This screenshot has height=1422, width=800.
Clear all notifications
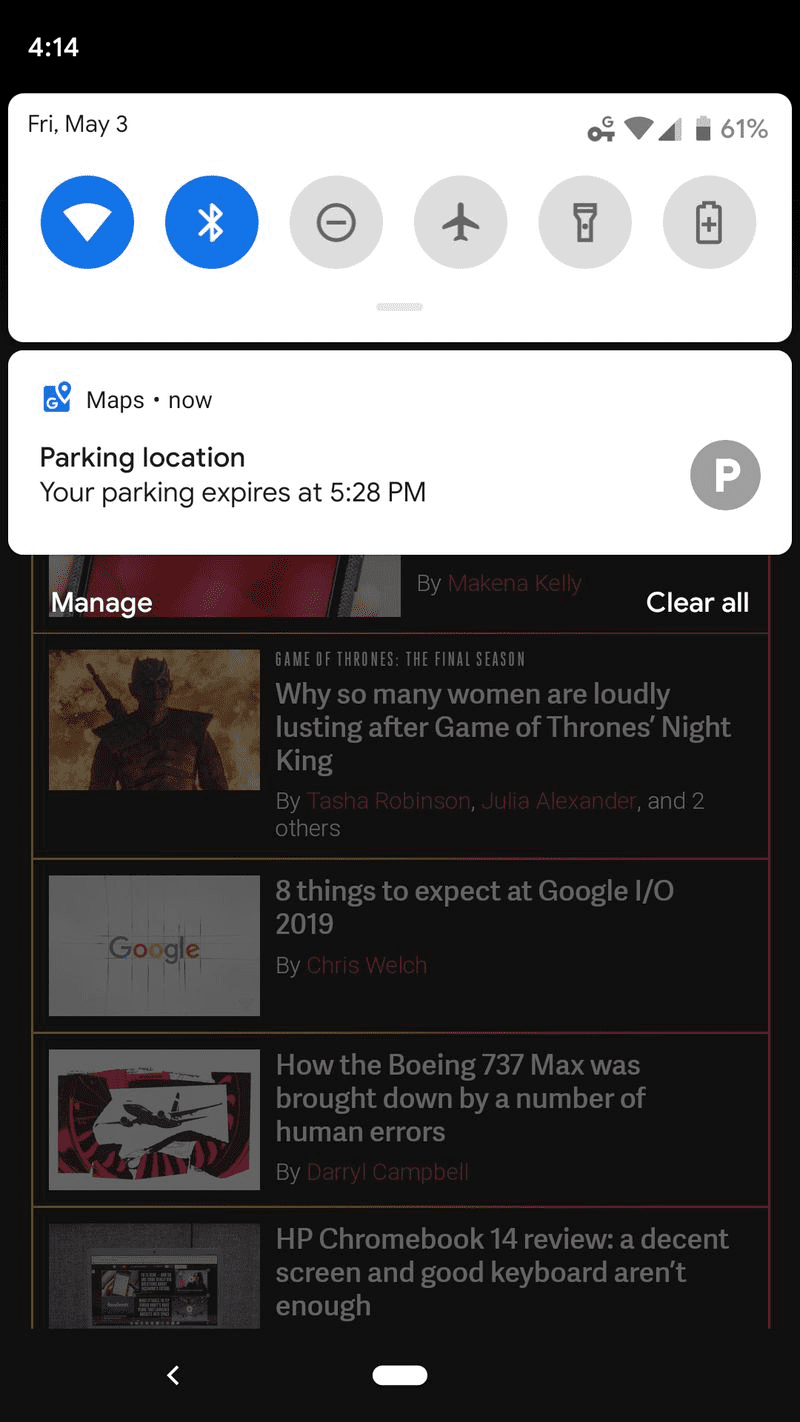coord(697,603)
